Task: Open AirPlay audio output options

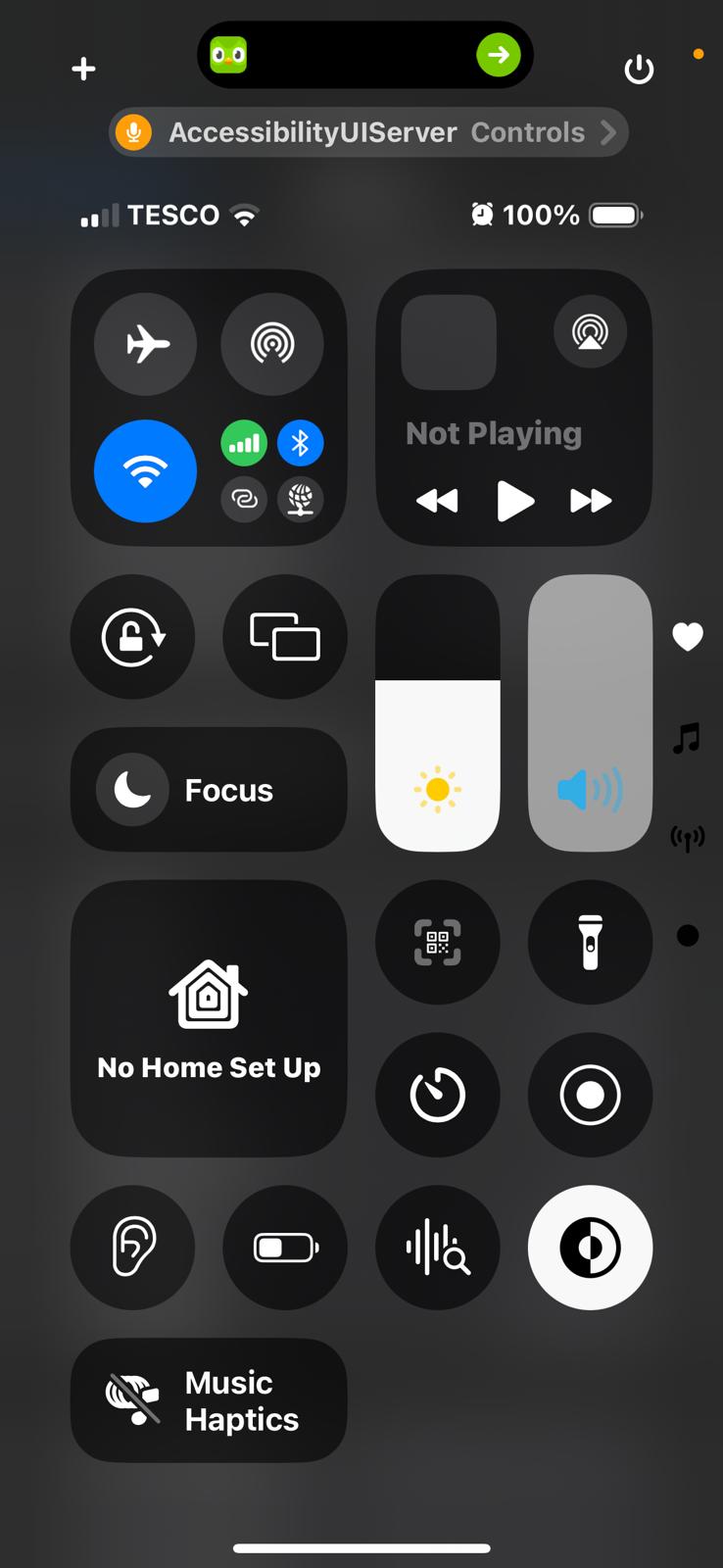Action: pos(590,332)
